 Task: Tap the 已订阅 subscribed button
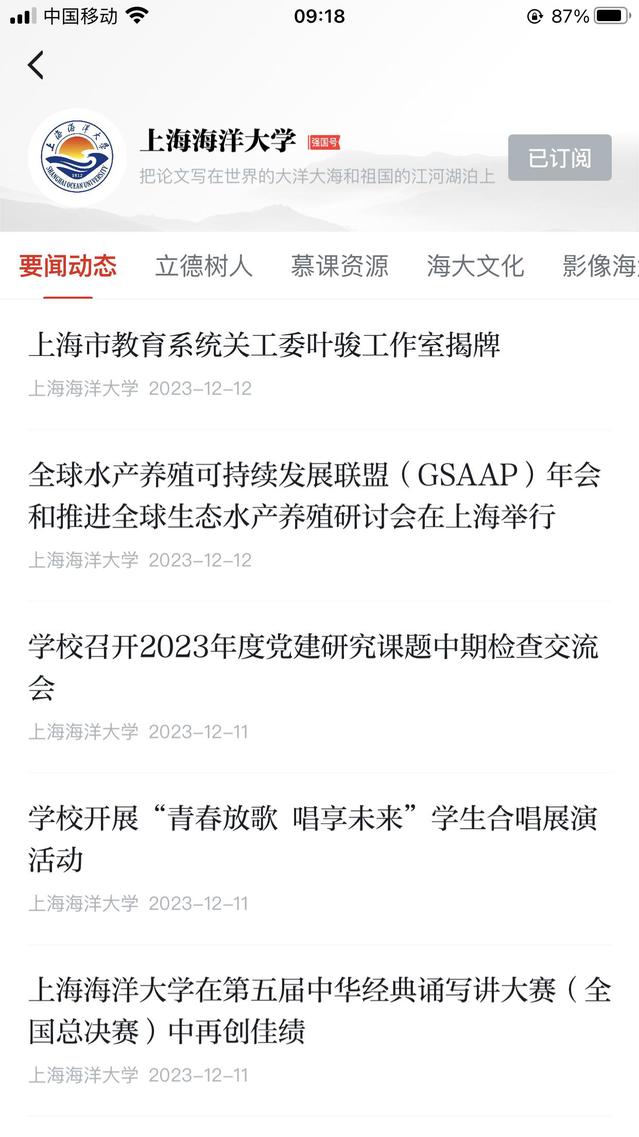559,158
